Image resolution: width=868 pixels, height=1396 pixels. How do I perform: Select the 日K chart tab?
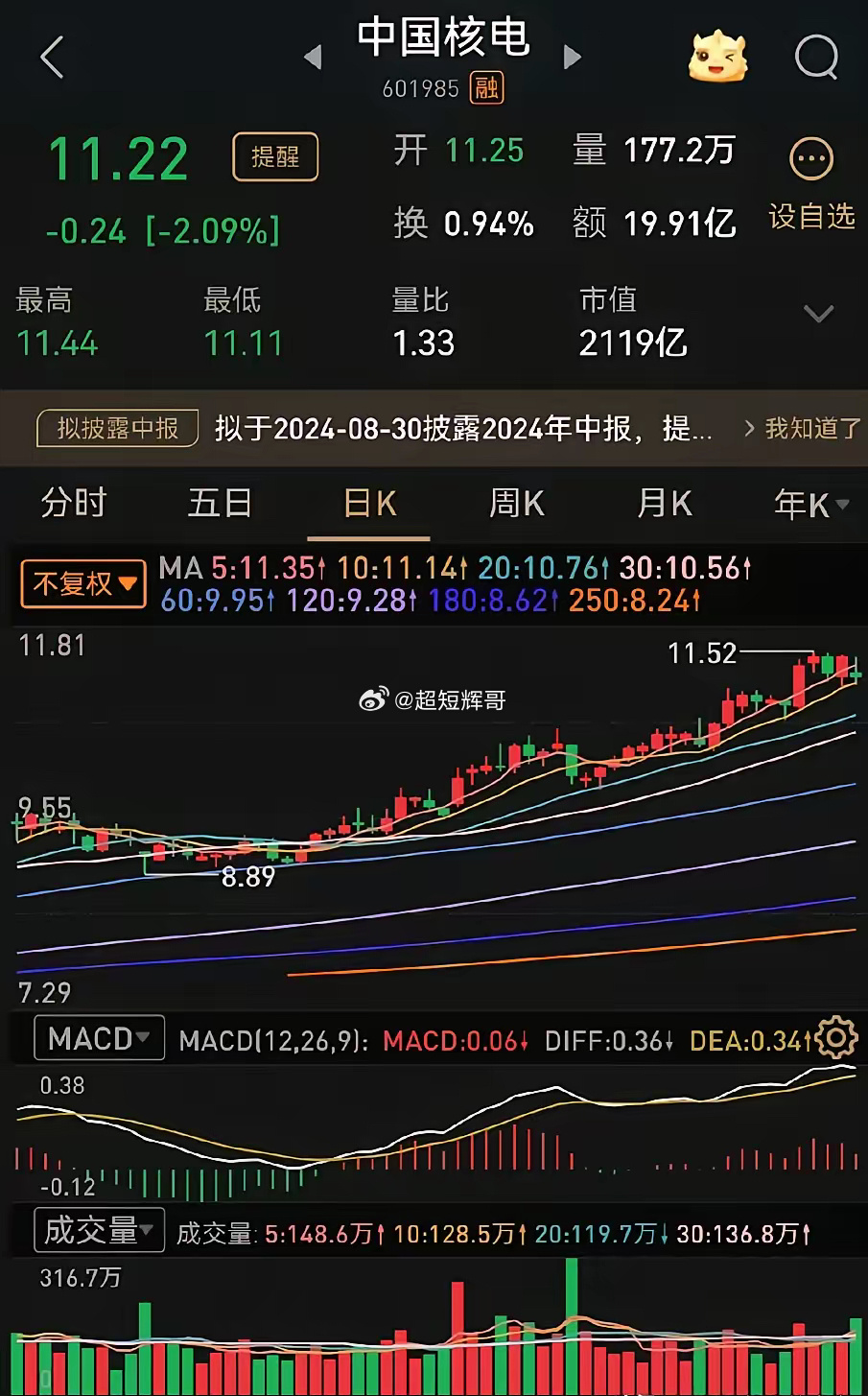pos(369,504)
